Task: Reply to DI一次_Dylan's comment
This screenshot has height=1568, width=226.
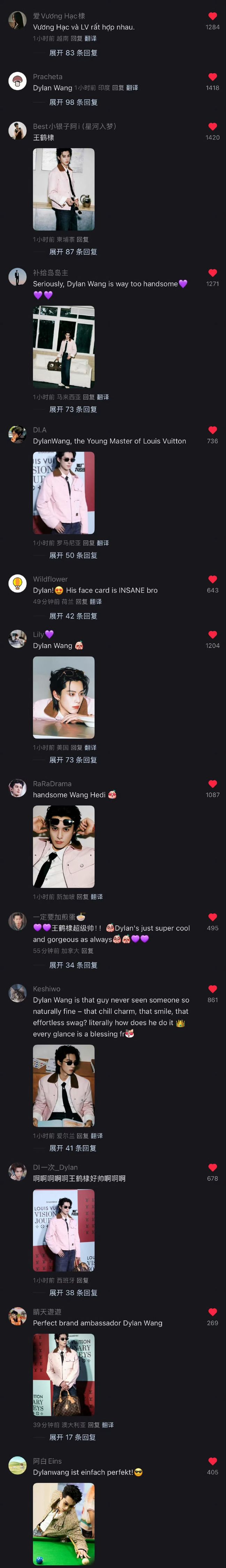Action: [x=83, y=1280]
